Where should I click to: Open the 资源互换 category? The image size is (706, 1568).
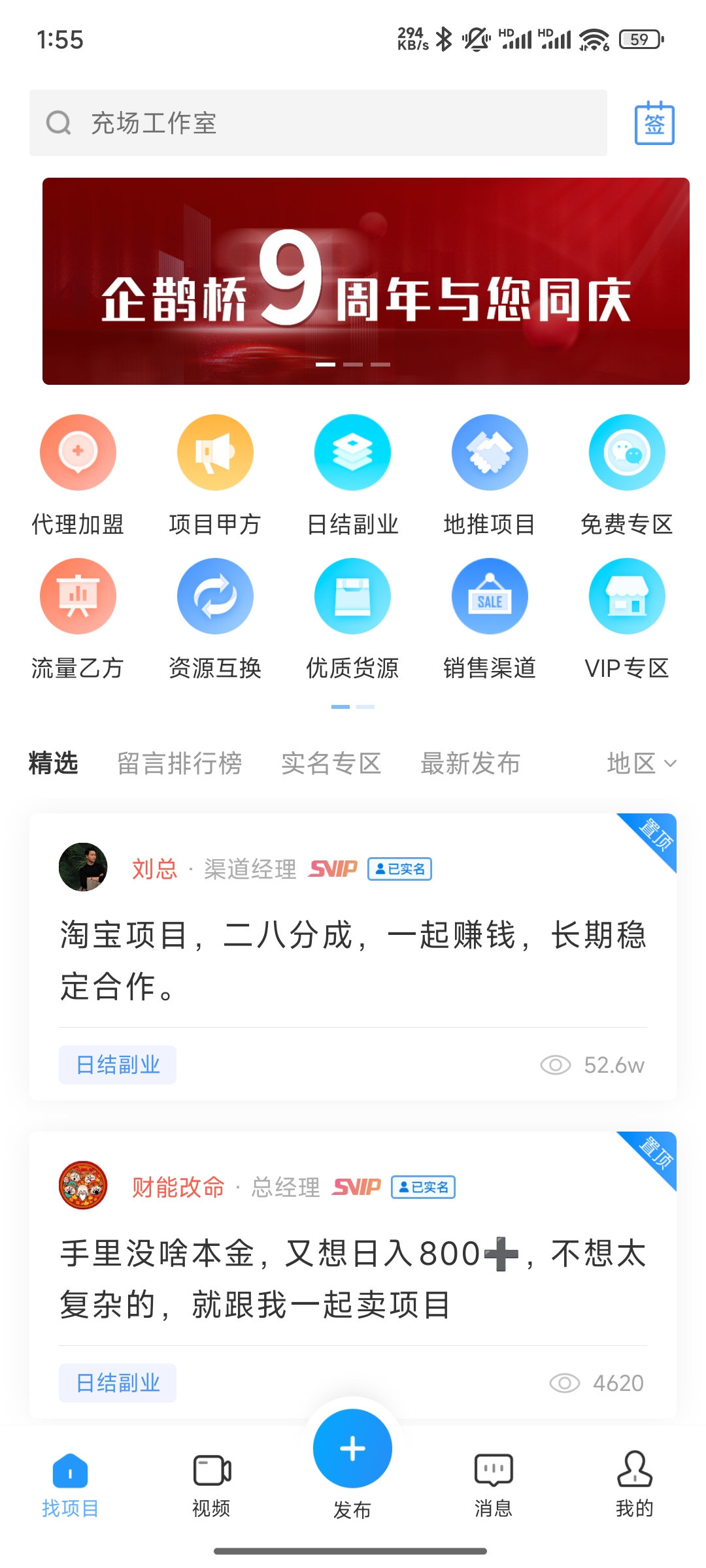pos(215,596)
